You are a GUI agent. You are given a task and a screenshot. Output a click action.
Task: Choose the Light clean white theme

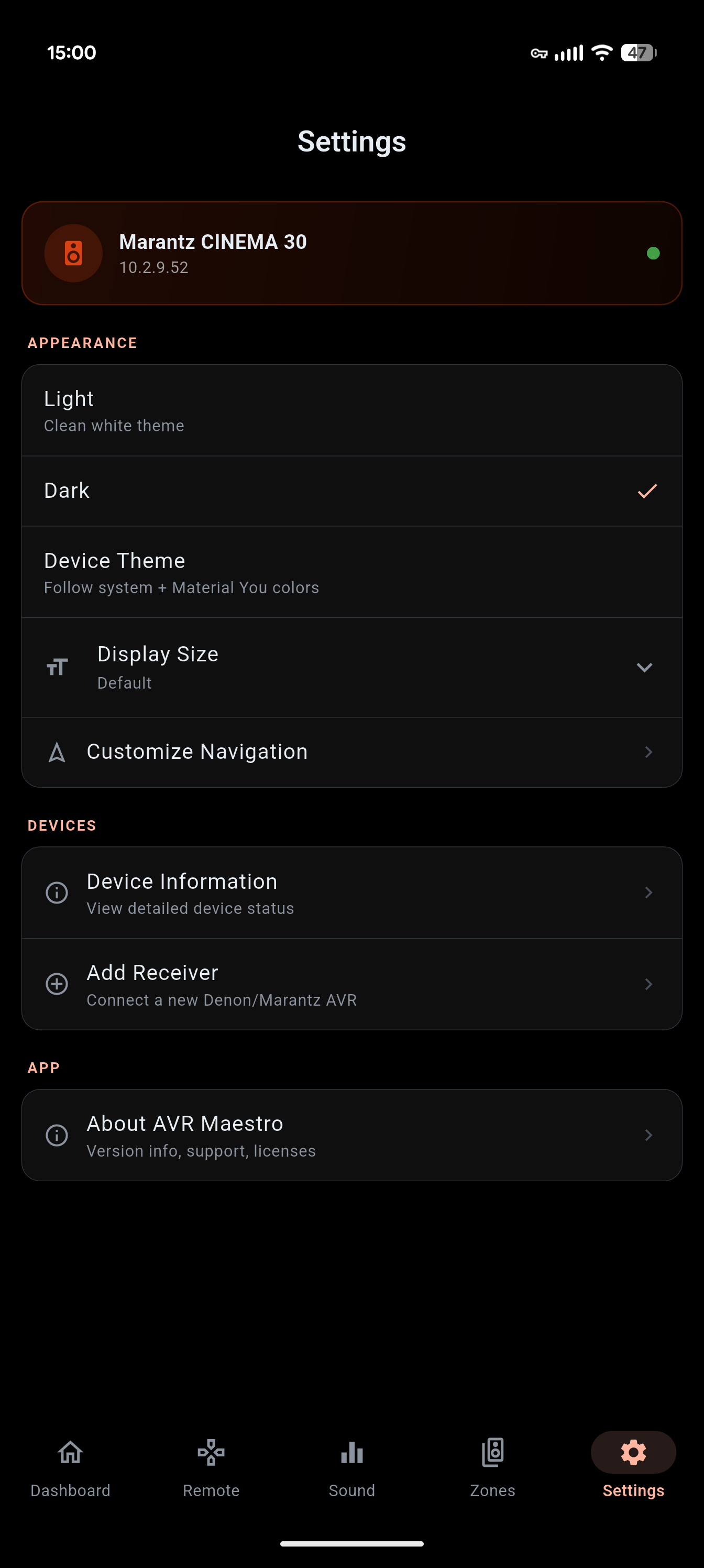coord(351,410)
